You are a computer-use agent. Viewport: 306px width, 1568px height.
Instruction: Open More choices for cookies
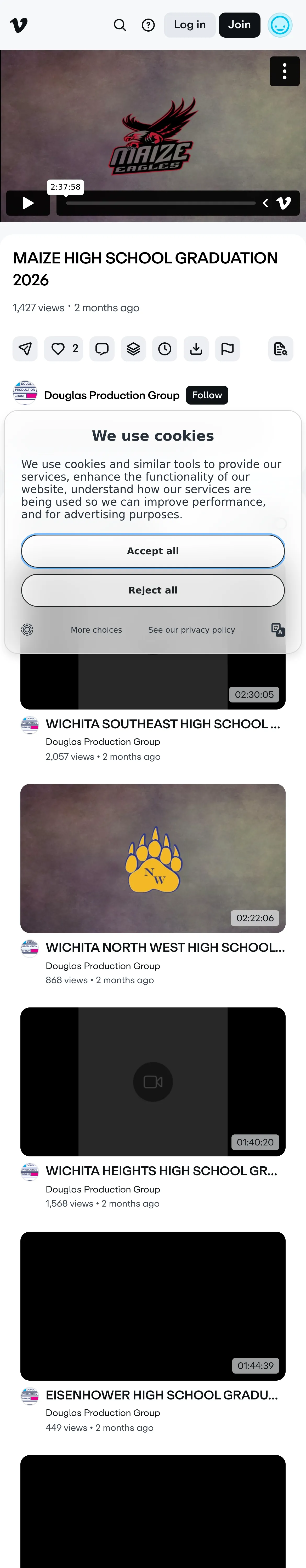coord(96,630)
